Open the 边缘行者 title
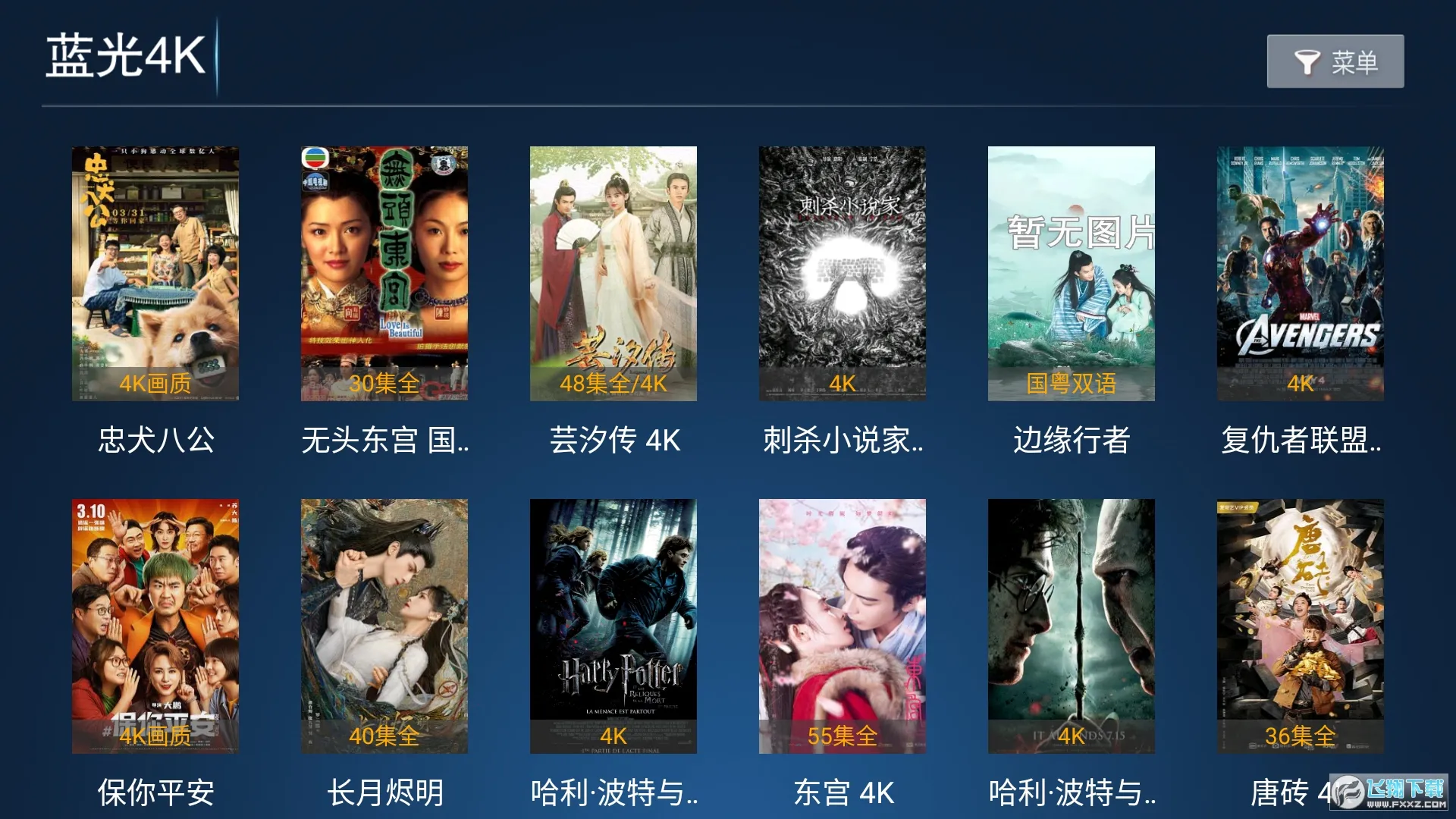This screenshot has width=1456, height=819. [1072, 274]
